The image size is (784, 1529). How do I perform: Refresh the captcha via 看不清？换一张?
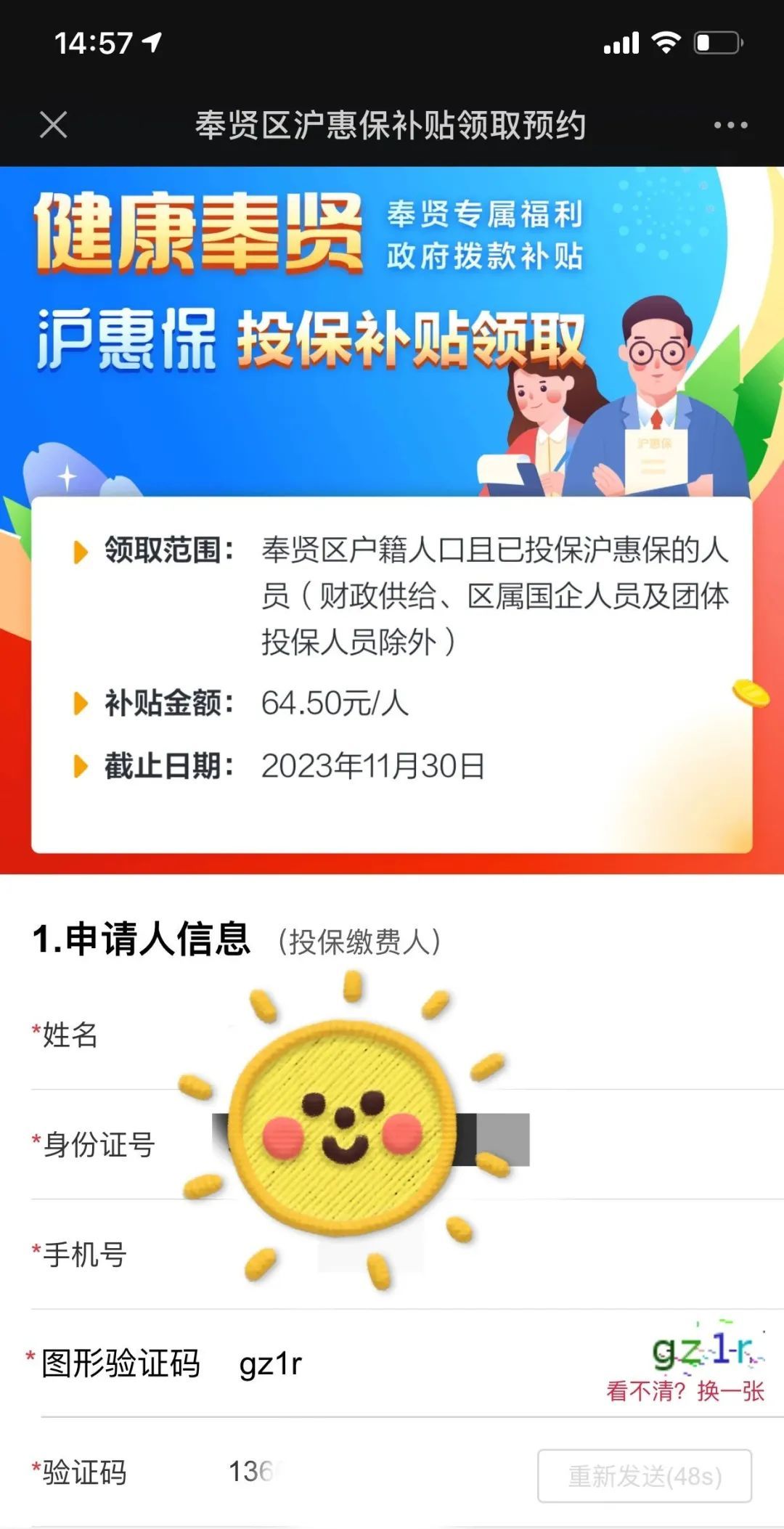(685, 1391)
